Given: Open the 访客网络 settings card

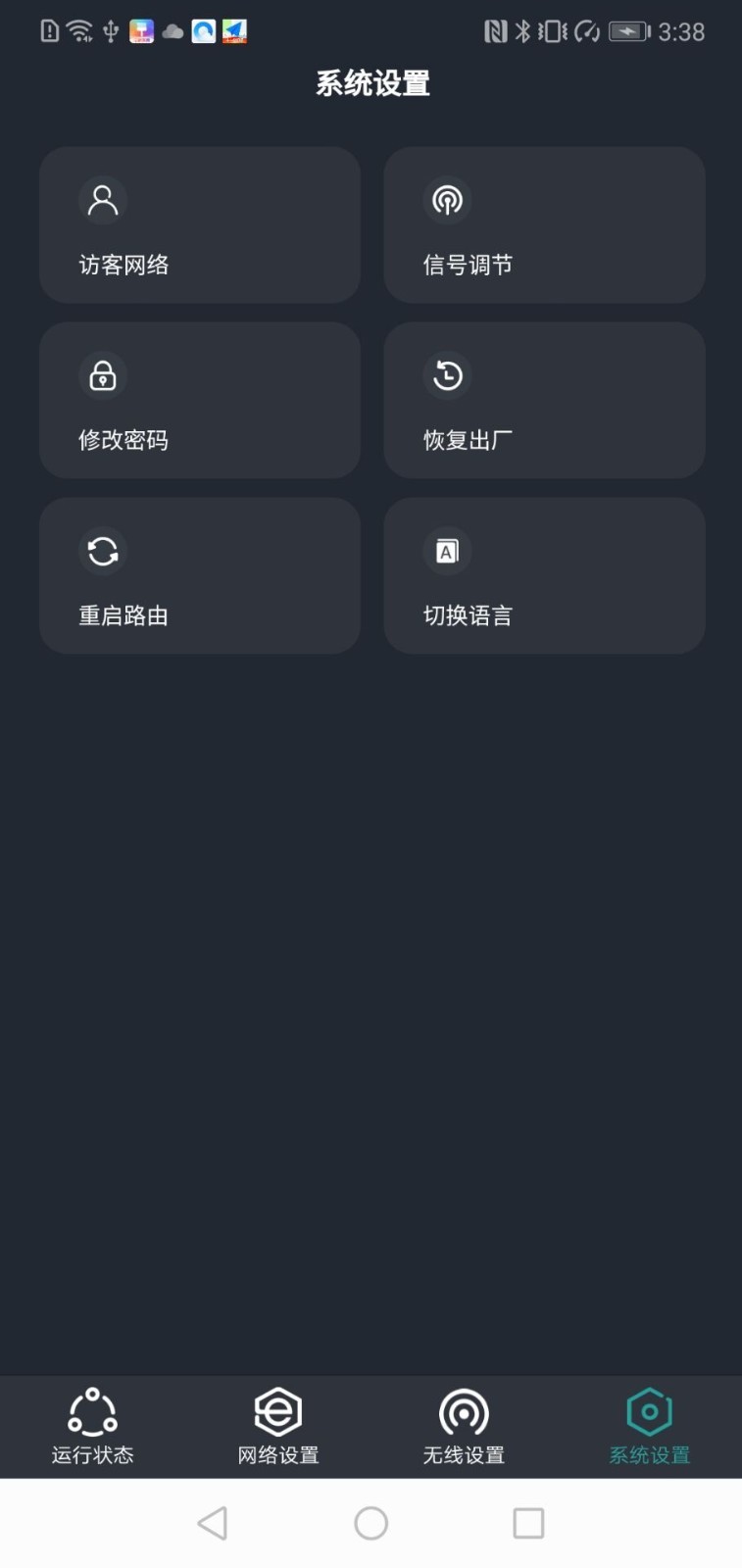Looking at the screenshot, I should 200,224.
